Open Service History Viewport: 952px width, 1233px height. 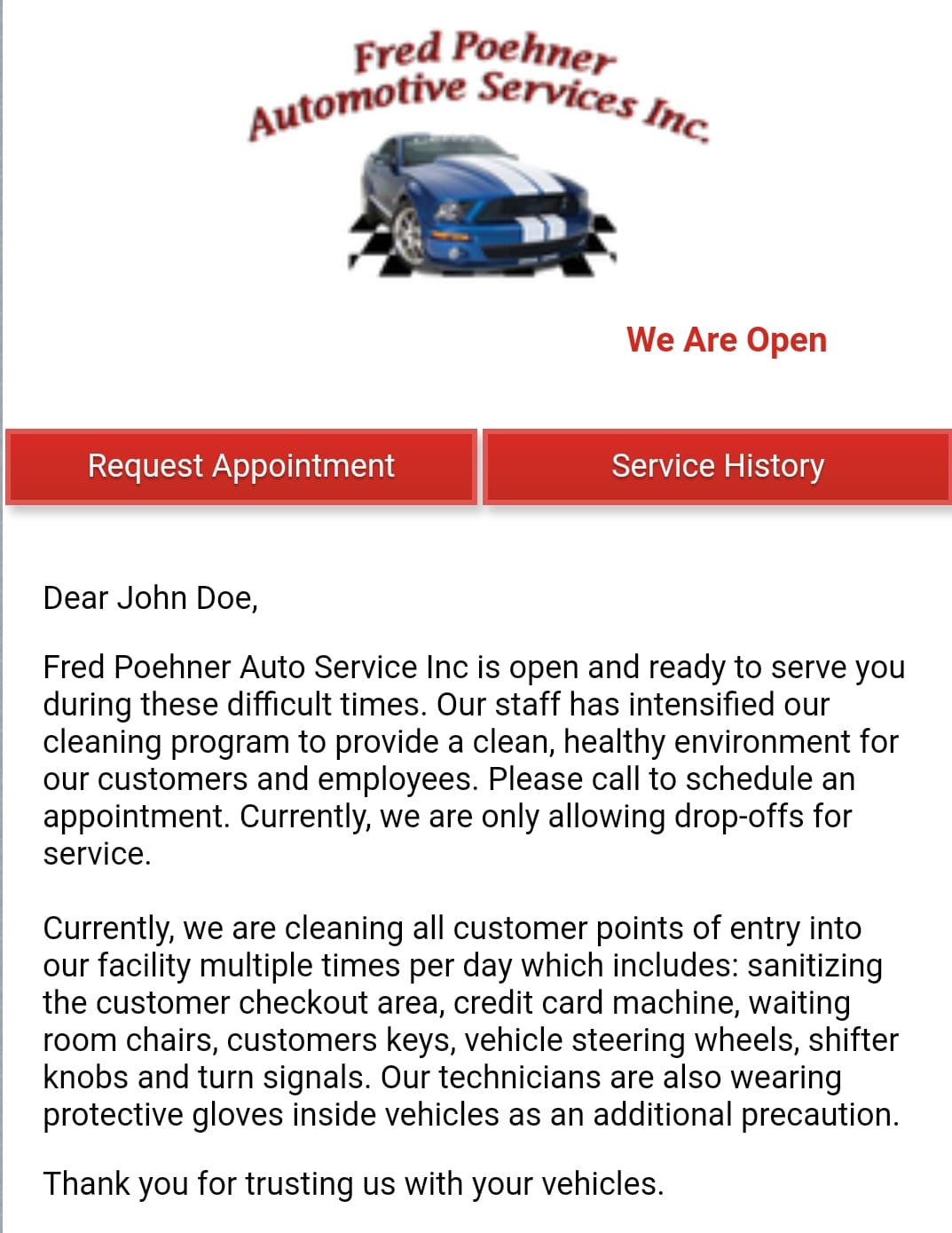point(717,467)
